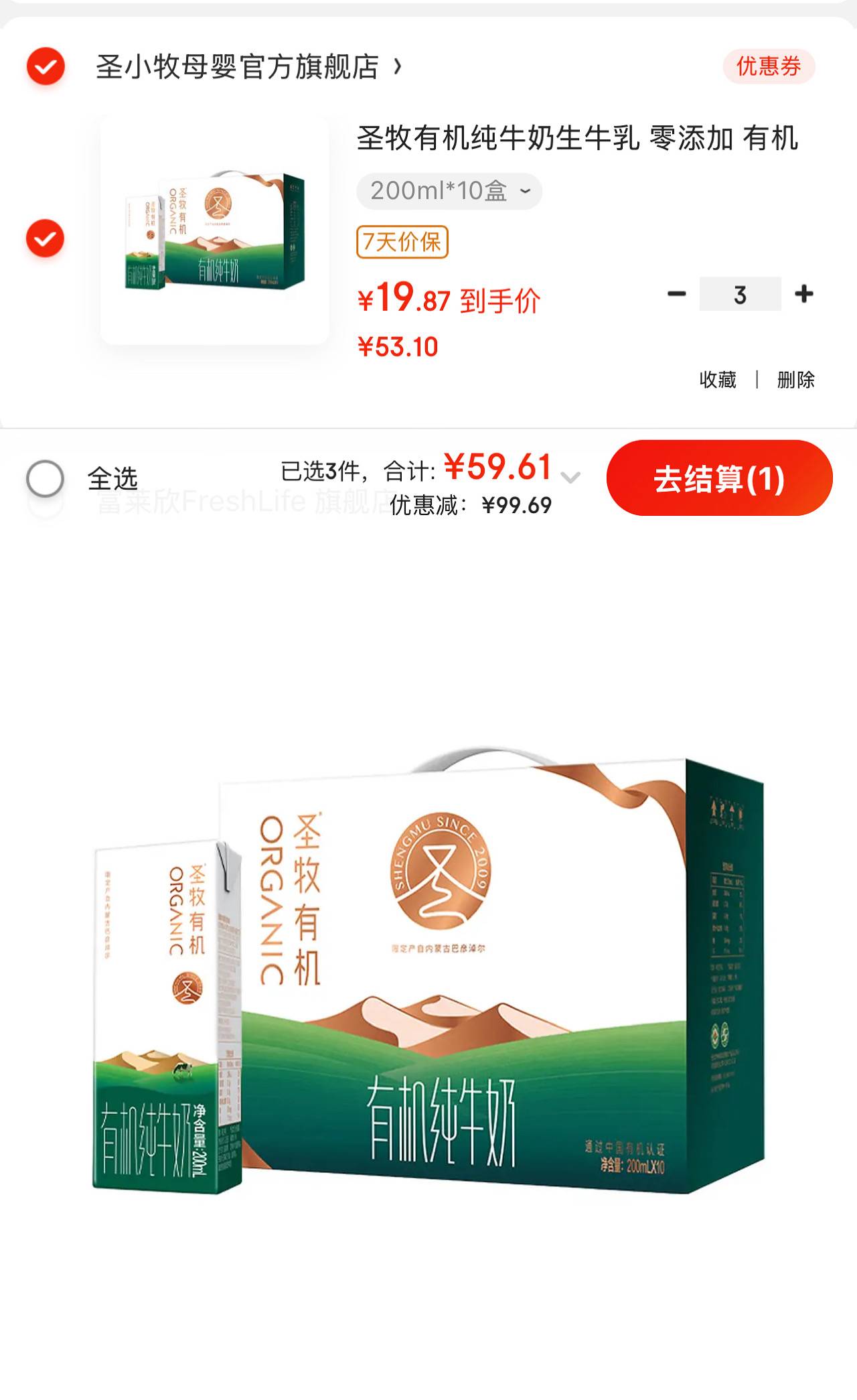Increase item quantity with plus button
857x1400 pixels.
[804, 293]
